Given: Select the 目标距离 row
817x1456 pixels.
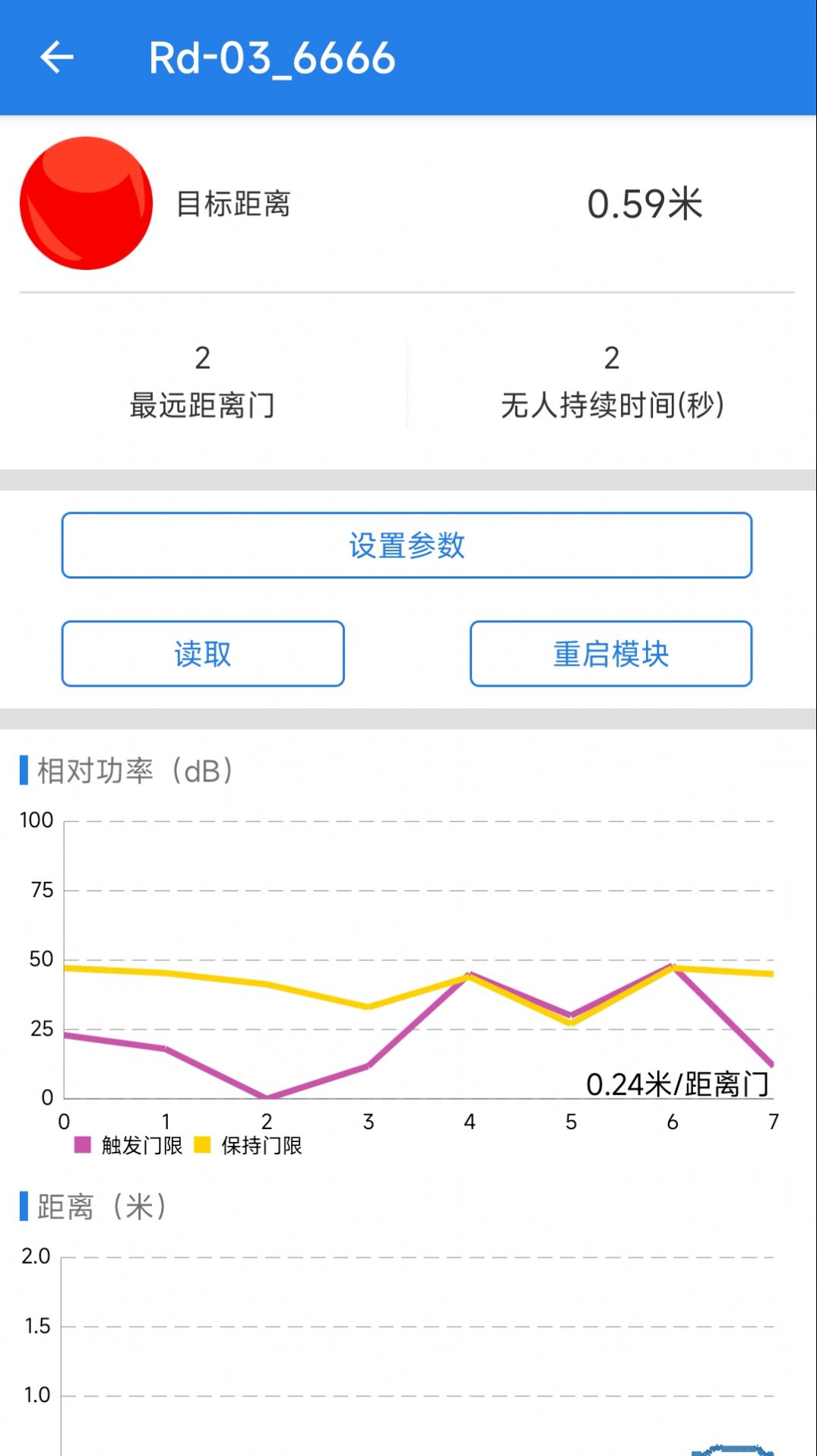Looking at the screenshot, I should pos(236,203).
